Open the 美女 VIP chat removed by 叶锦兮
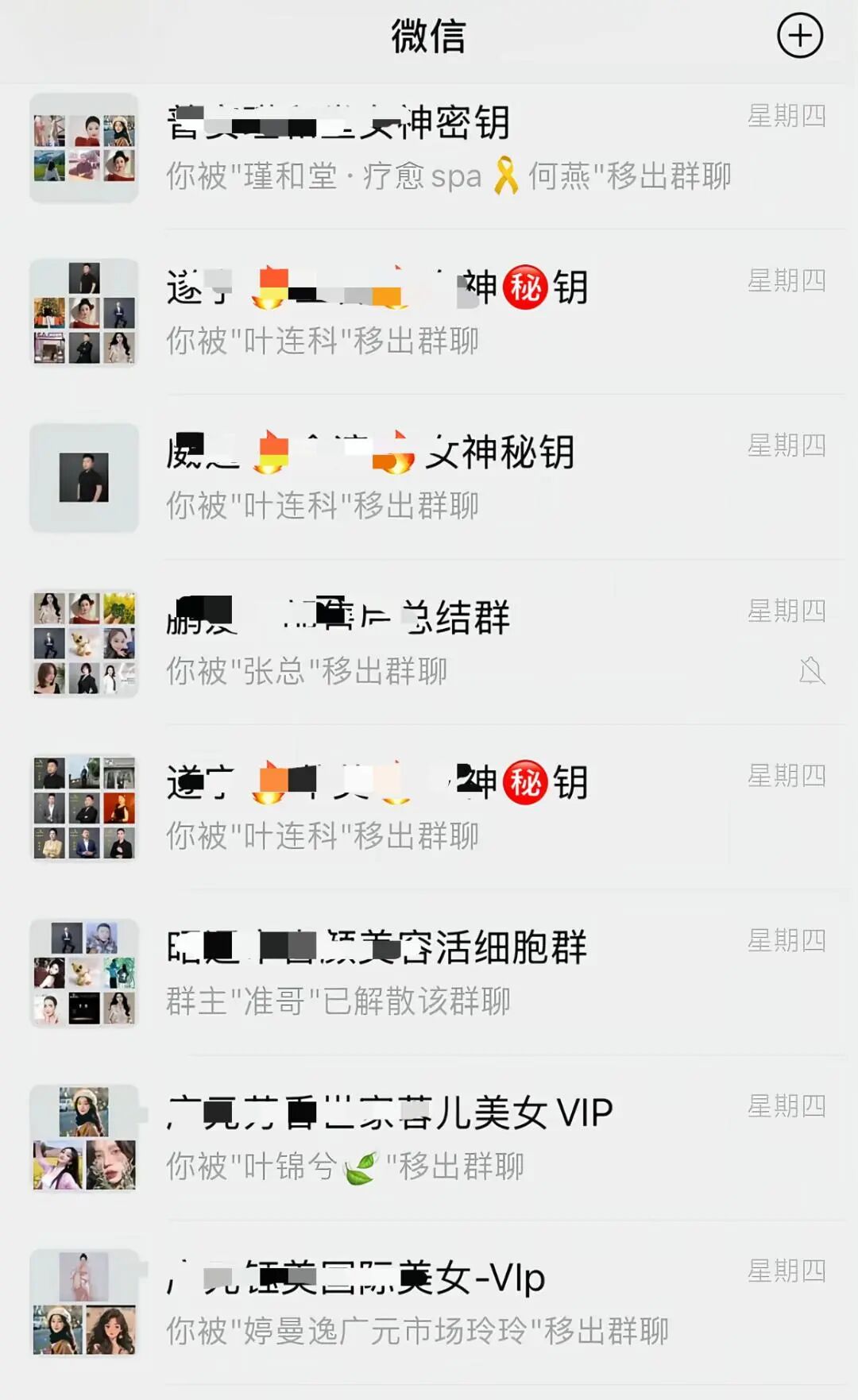The image size is (858, 1400). pos(429,1138)
